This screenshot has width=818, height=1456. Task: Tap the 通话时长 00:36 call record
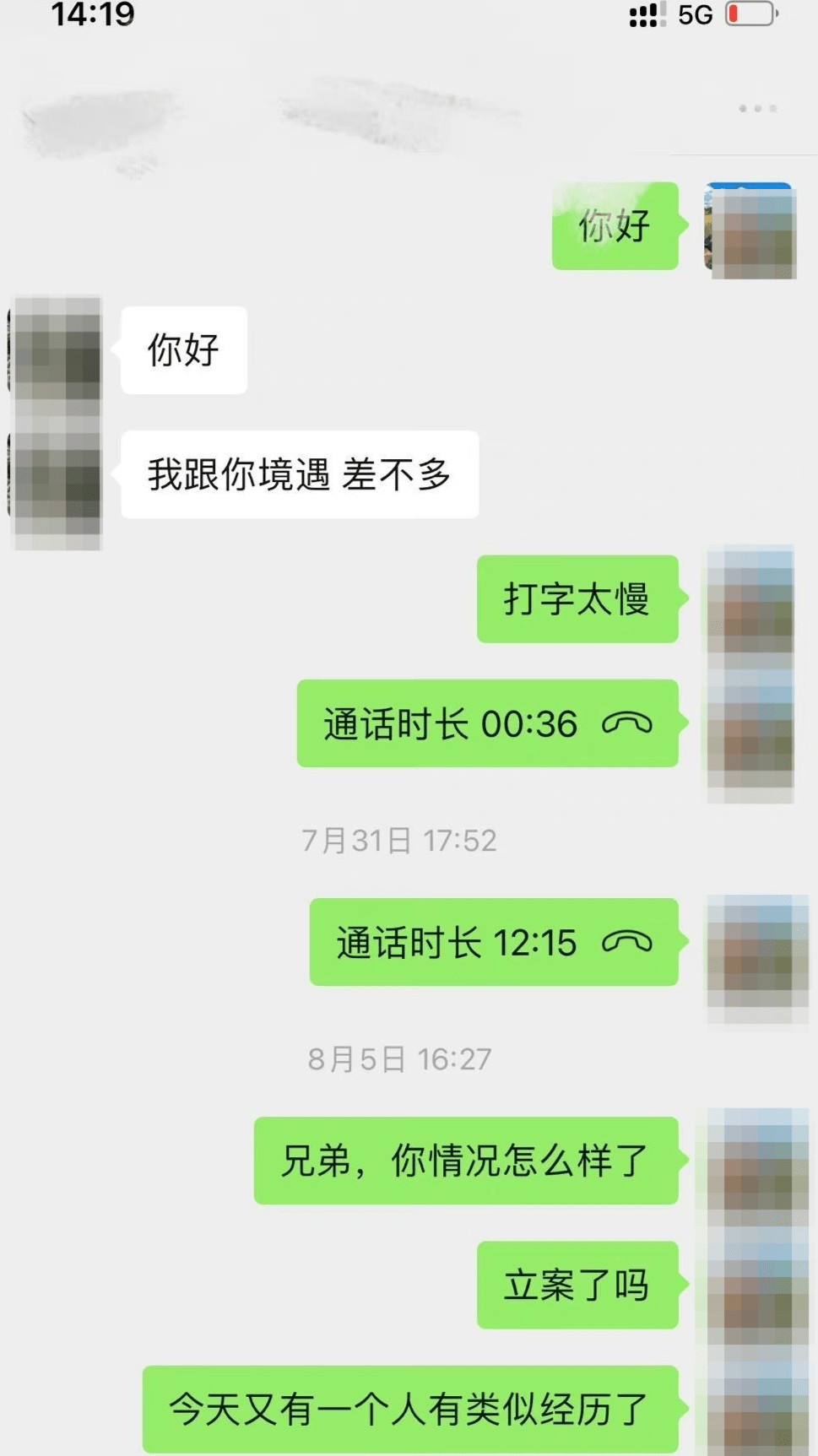click(x=487, y=723)
